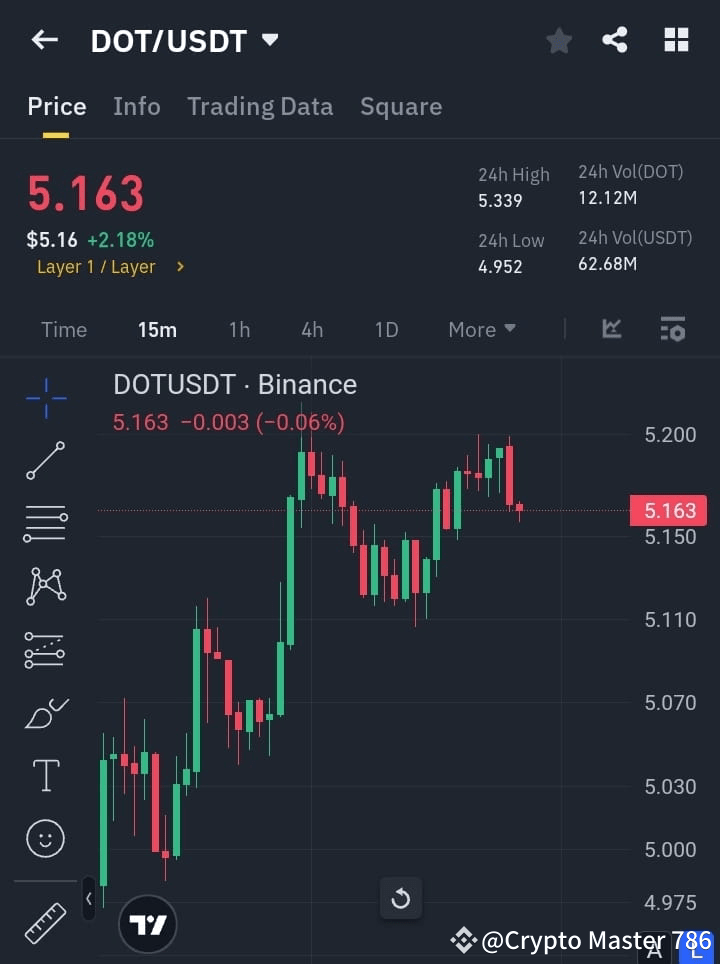This screenshot has width=720, height=964.
Task: Switch chart type using line chart icon
Action: [610, 329]
